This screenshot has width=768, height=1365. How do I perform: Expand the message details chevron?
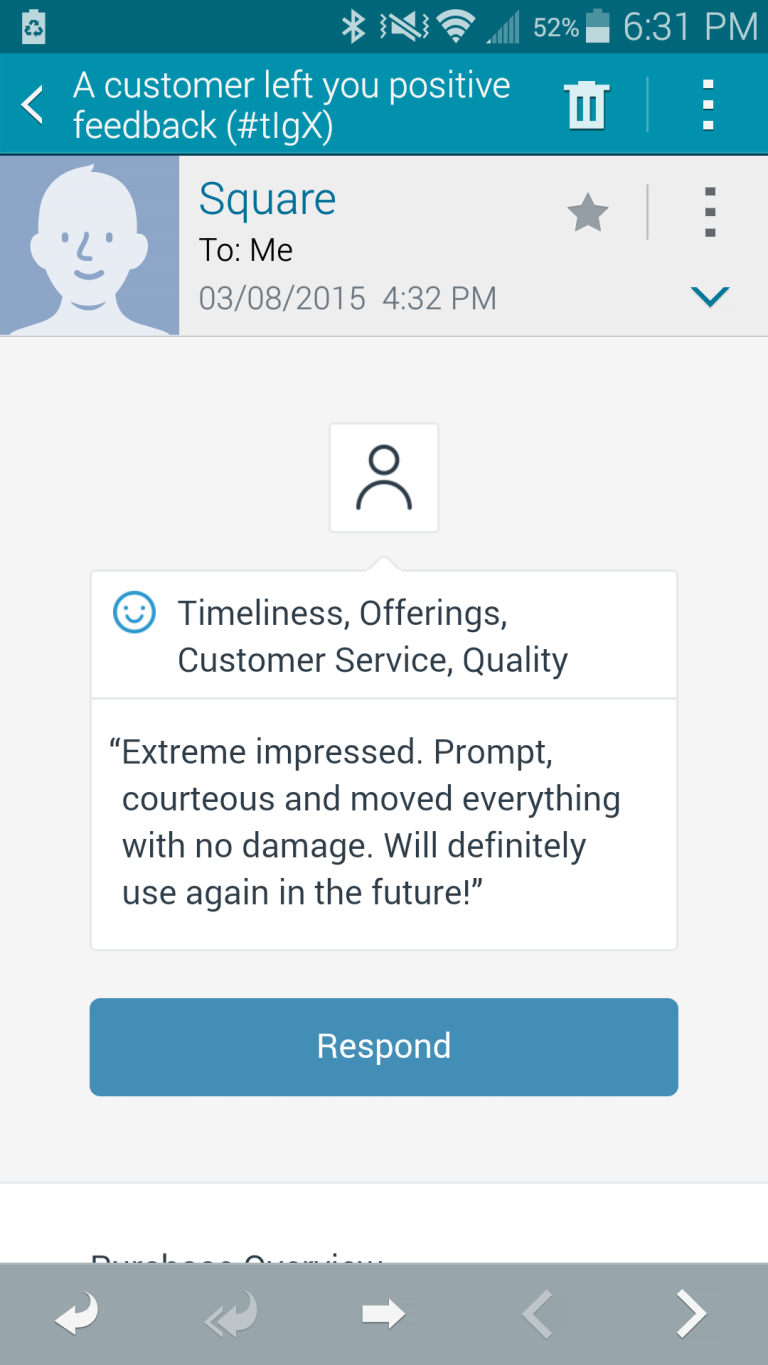(x=710, y=297)
